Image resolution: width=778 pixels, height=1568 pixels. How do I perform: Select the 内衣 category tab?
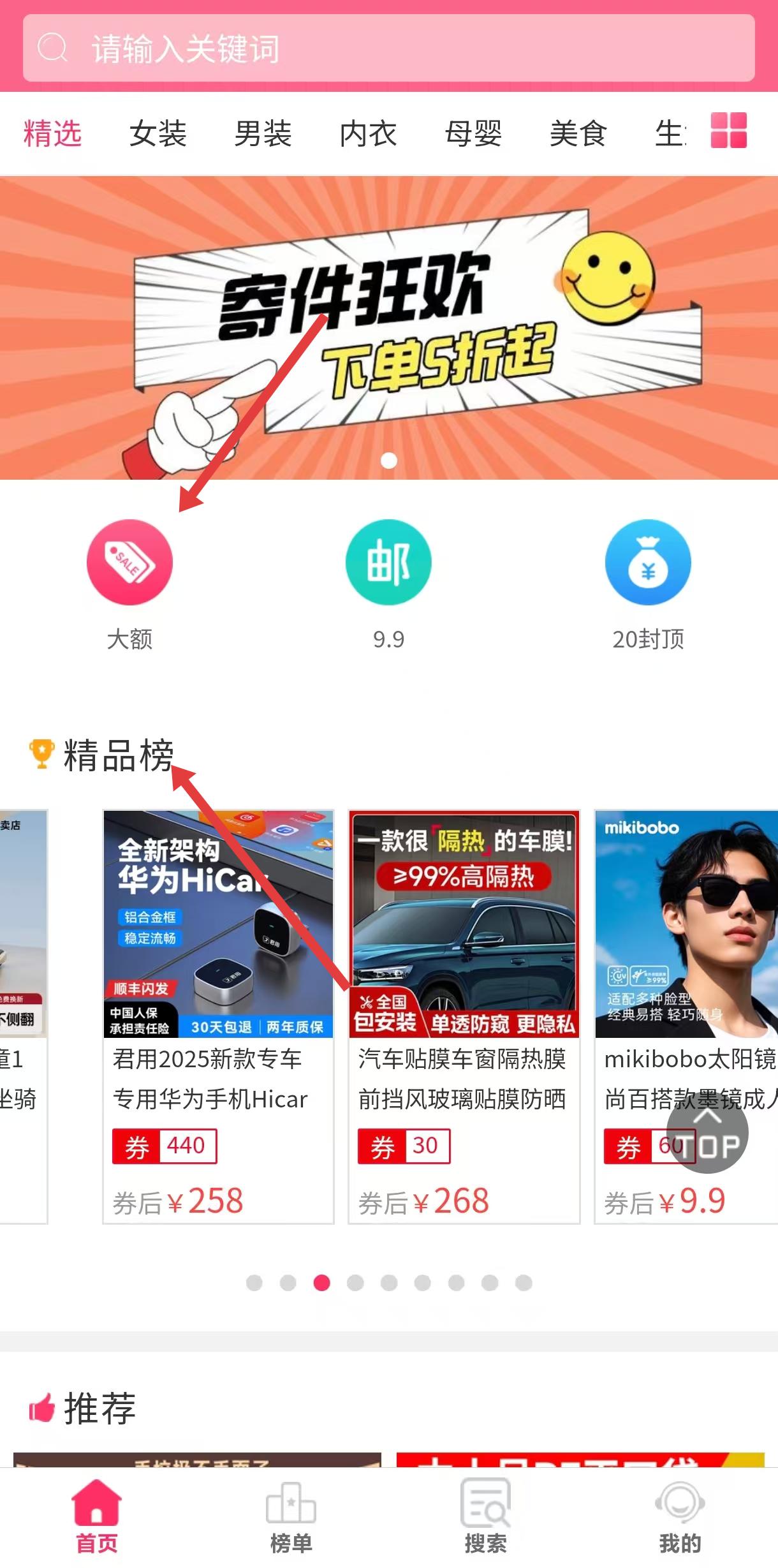pyautogui.click(x=368, y=133)
